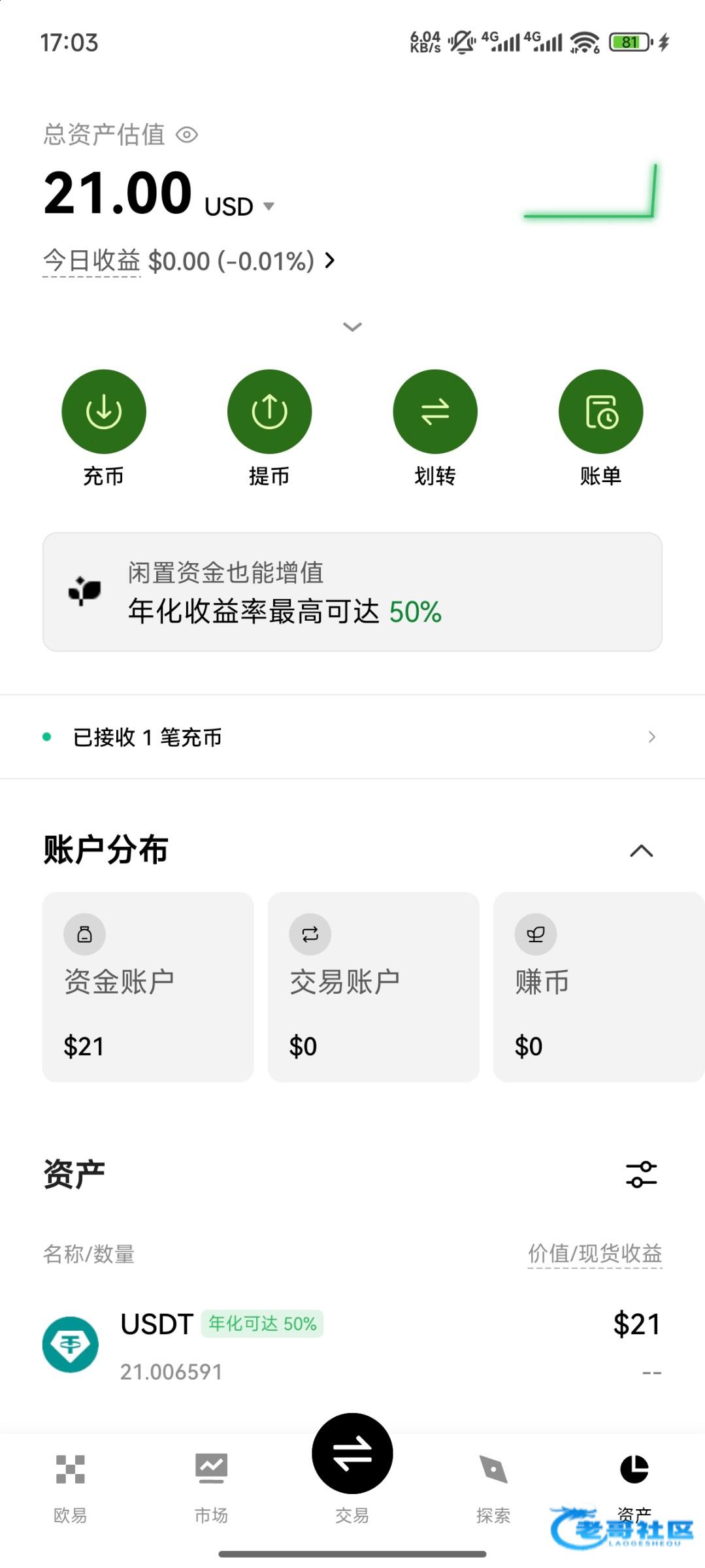Open asset filter settings icon
This screenshot has width=705, height=1568.
(641, 1174)
